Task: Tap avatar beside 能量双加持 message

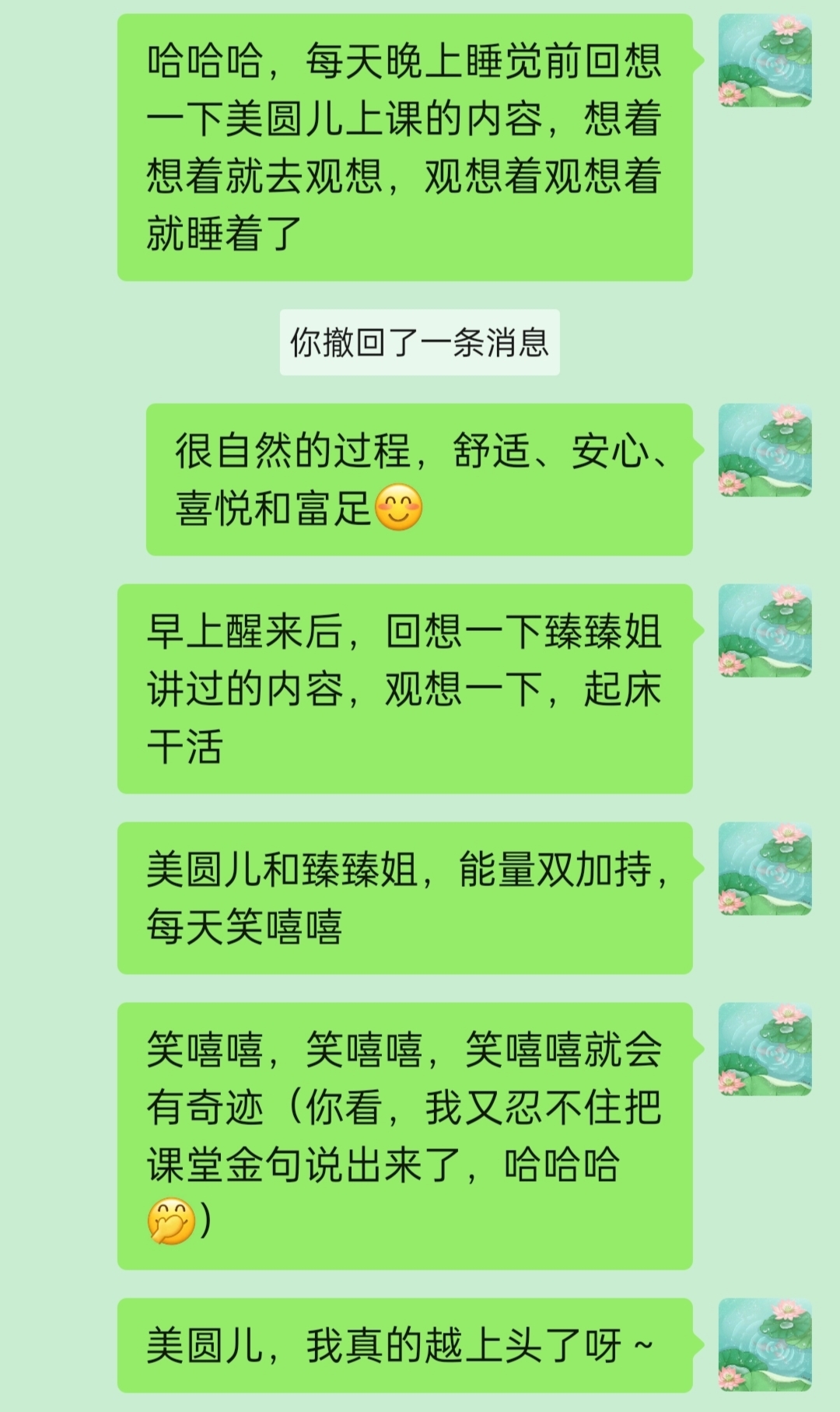Action: (765, 868)
